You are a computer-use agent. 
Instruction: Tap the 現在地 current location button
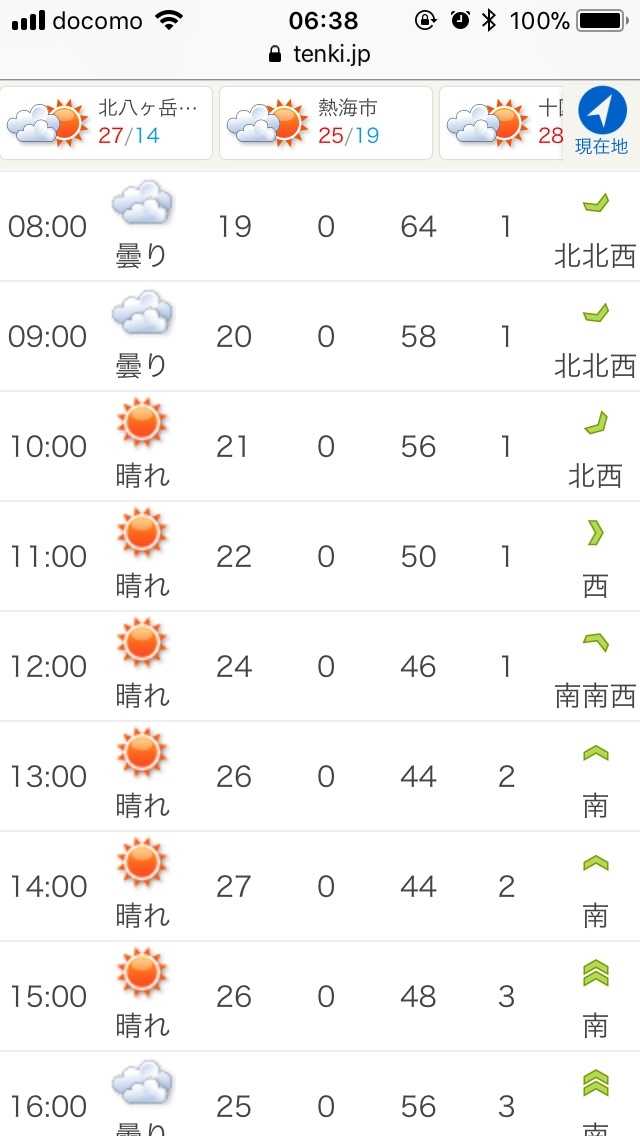pyautogui.click(x=601, y=122)
